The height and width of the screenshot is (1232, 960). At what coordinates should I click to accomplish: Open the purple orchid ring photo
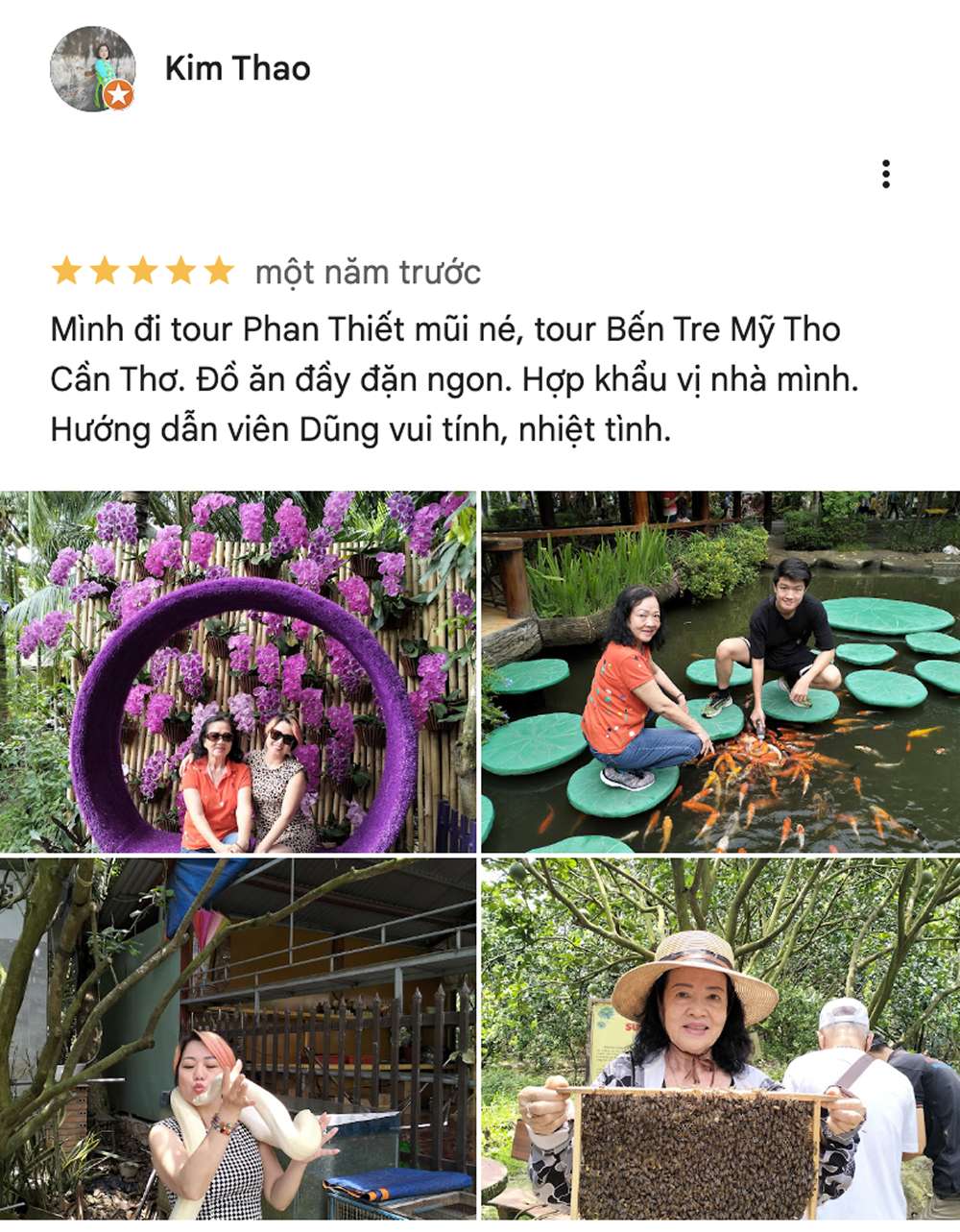(238, 672)
